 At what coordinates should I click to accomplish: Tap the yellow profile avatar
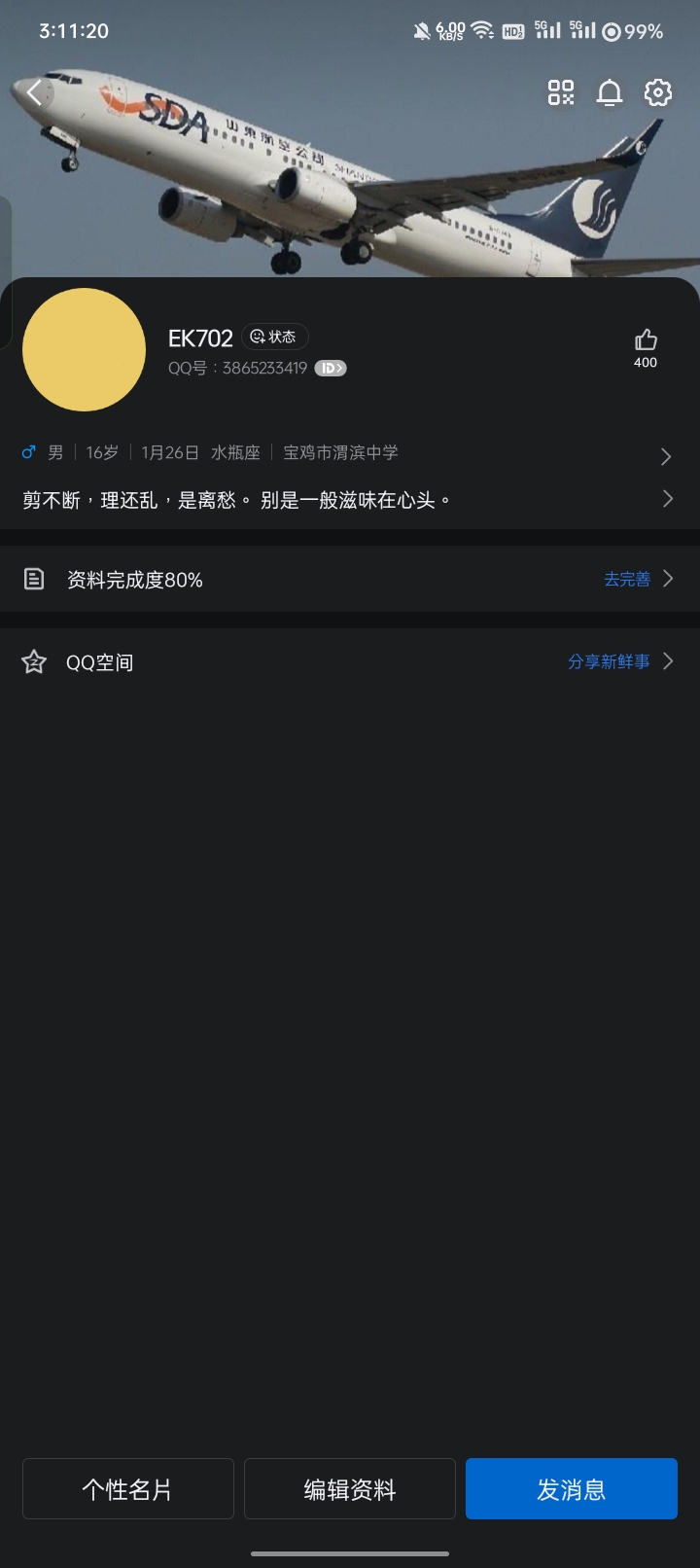[84, 349]
